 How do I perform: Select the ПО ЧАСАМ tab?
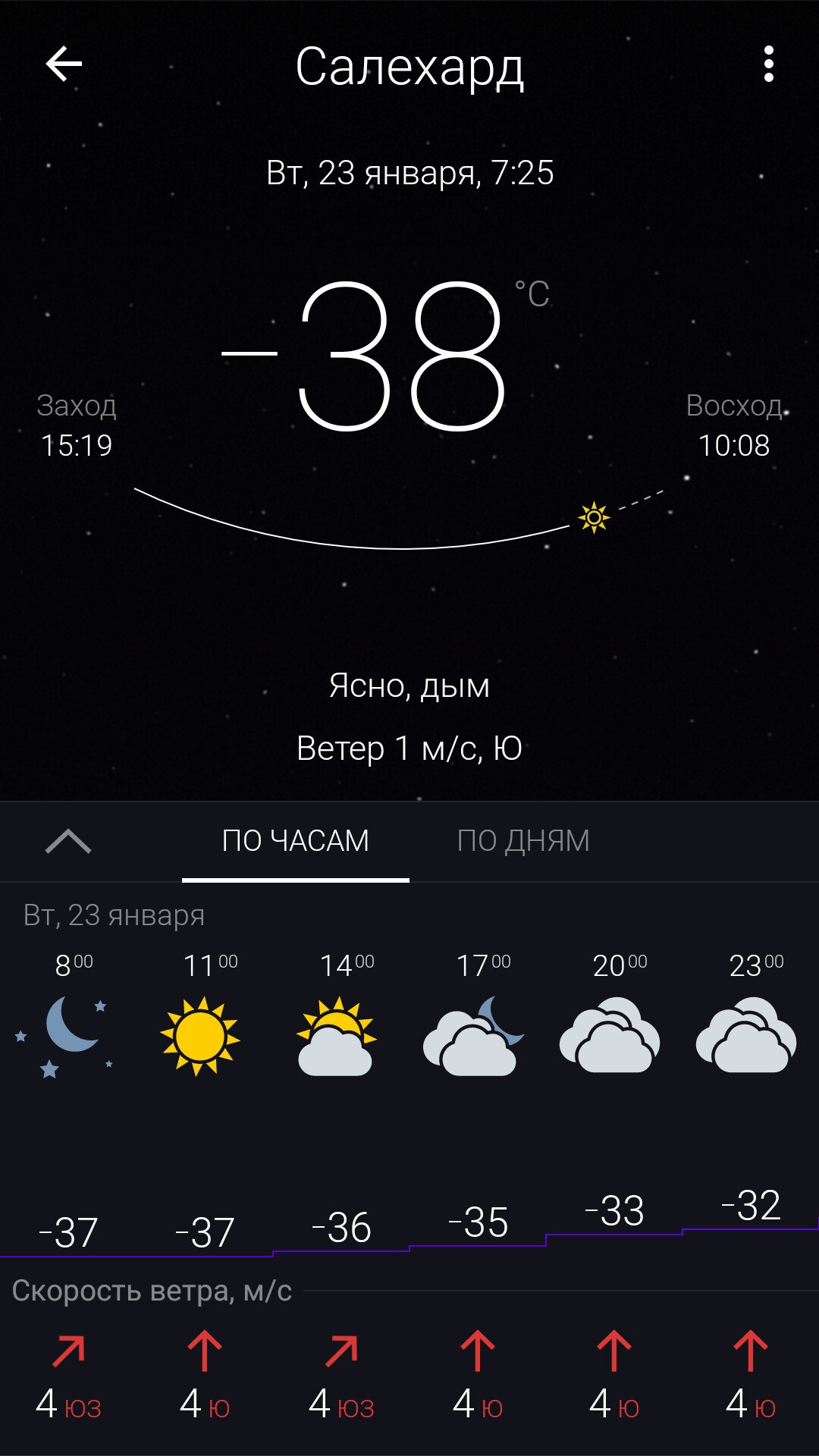coord(296,841)
